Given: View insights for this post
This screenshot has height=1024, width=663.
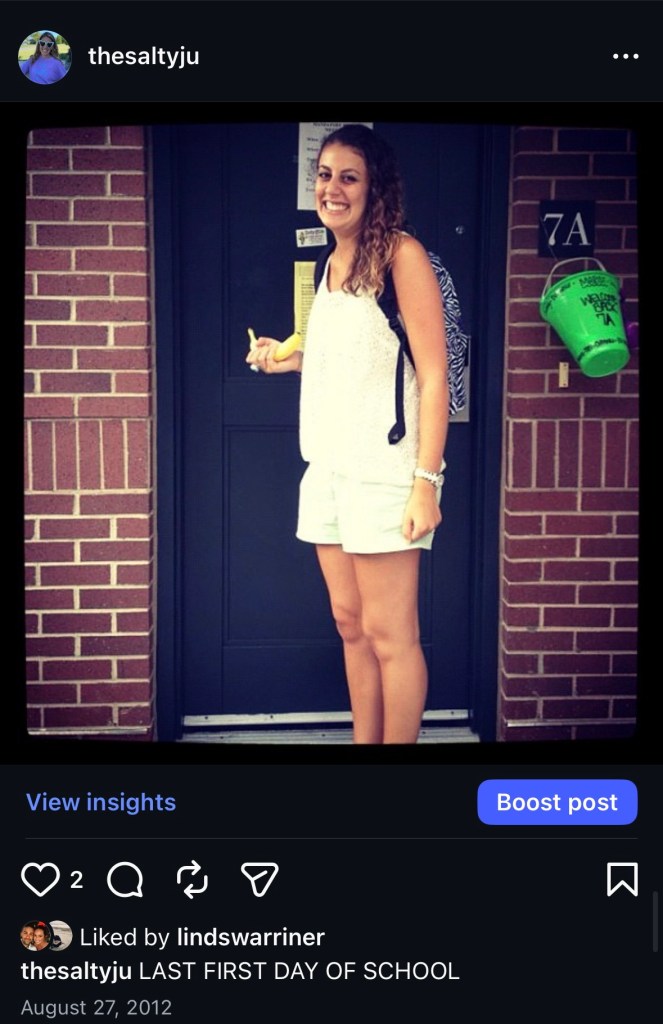Looking at the screenshot, I should (101, 802).
